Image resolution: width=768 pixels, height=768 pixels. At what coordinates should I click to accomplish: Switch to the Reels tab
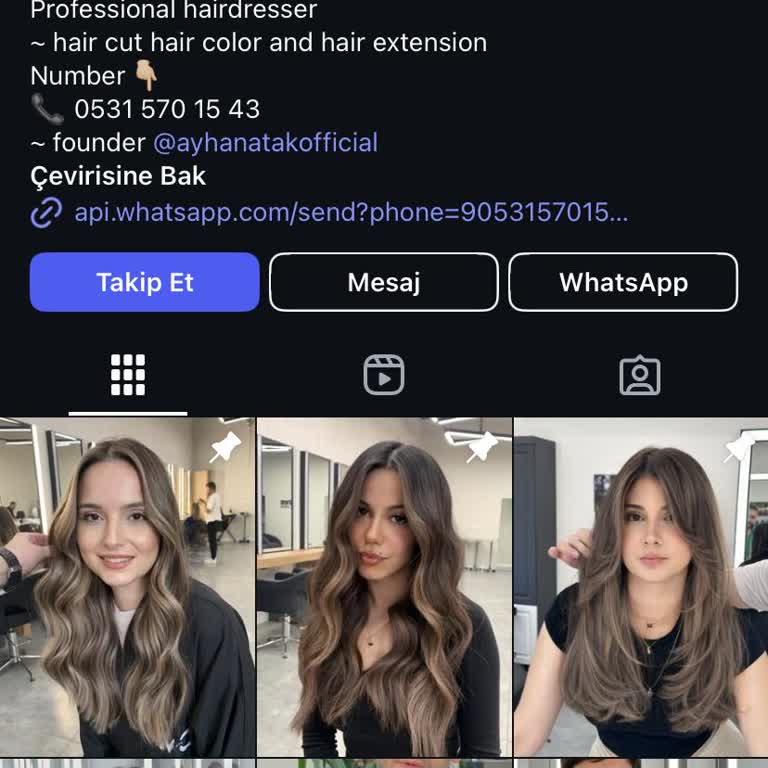tap(383, 375)
